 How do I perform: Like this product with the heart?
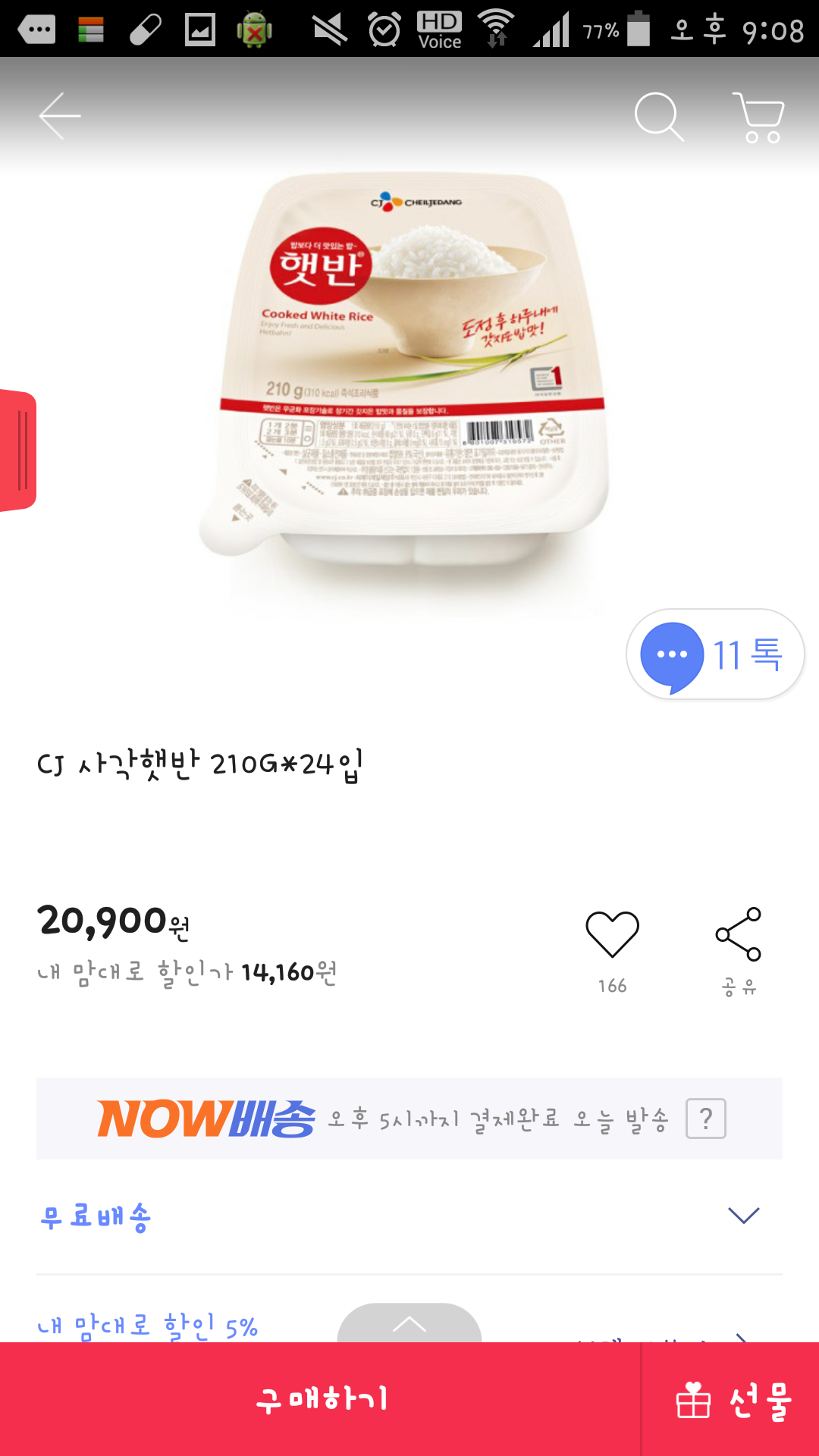[612, 934]
